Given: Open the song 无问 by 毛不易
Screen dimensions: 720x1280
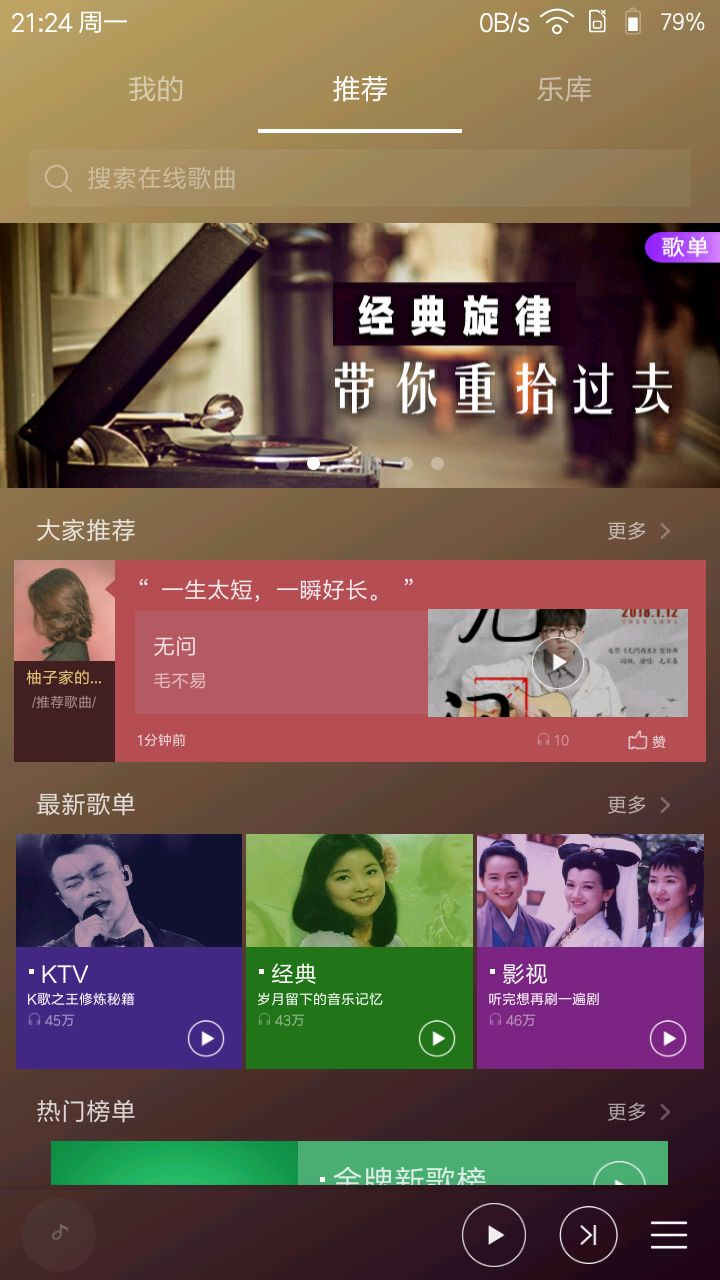Looking at the screenshot, I should [280, 663].
